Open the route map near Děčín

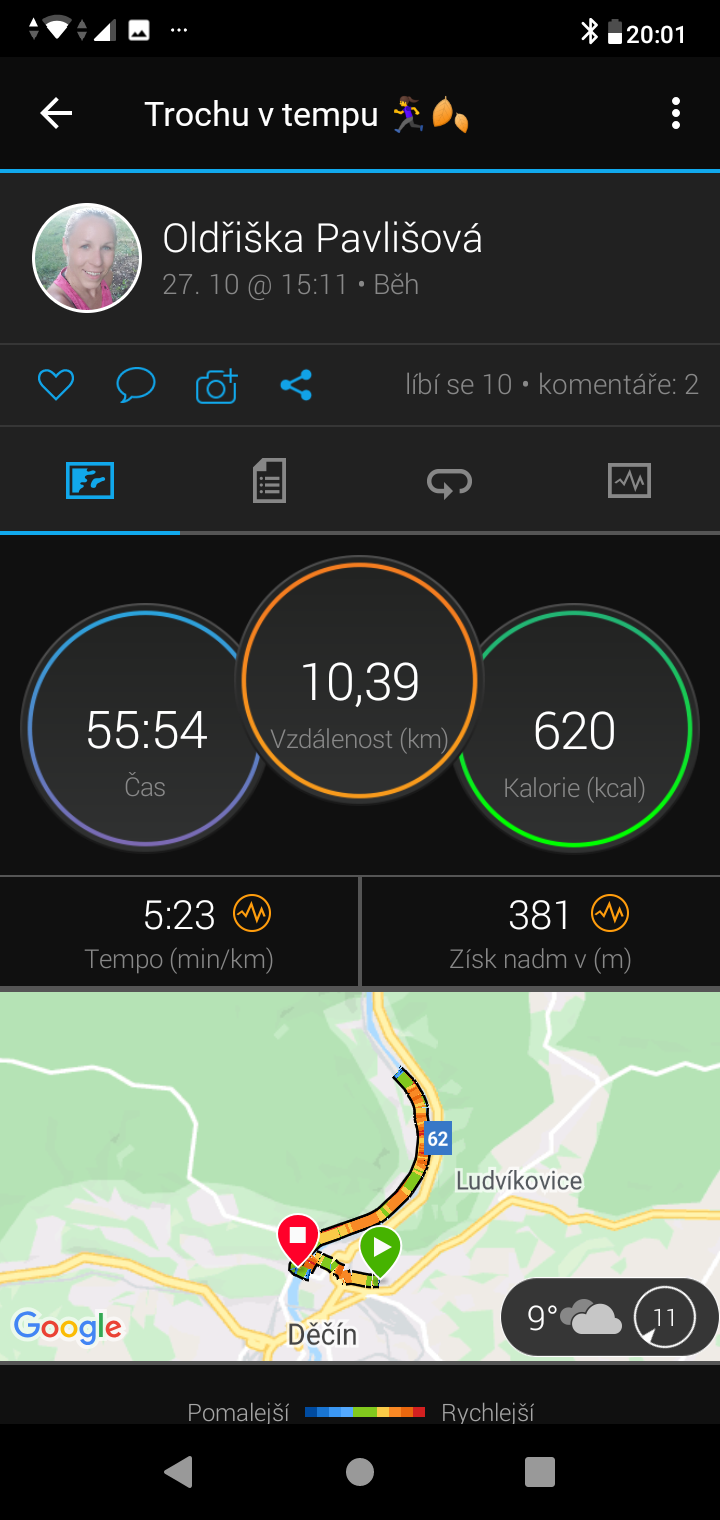(x=360, y=1176)
